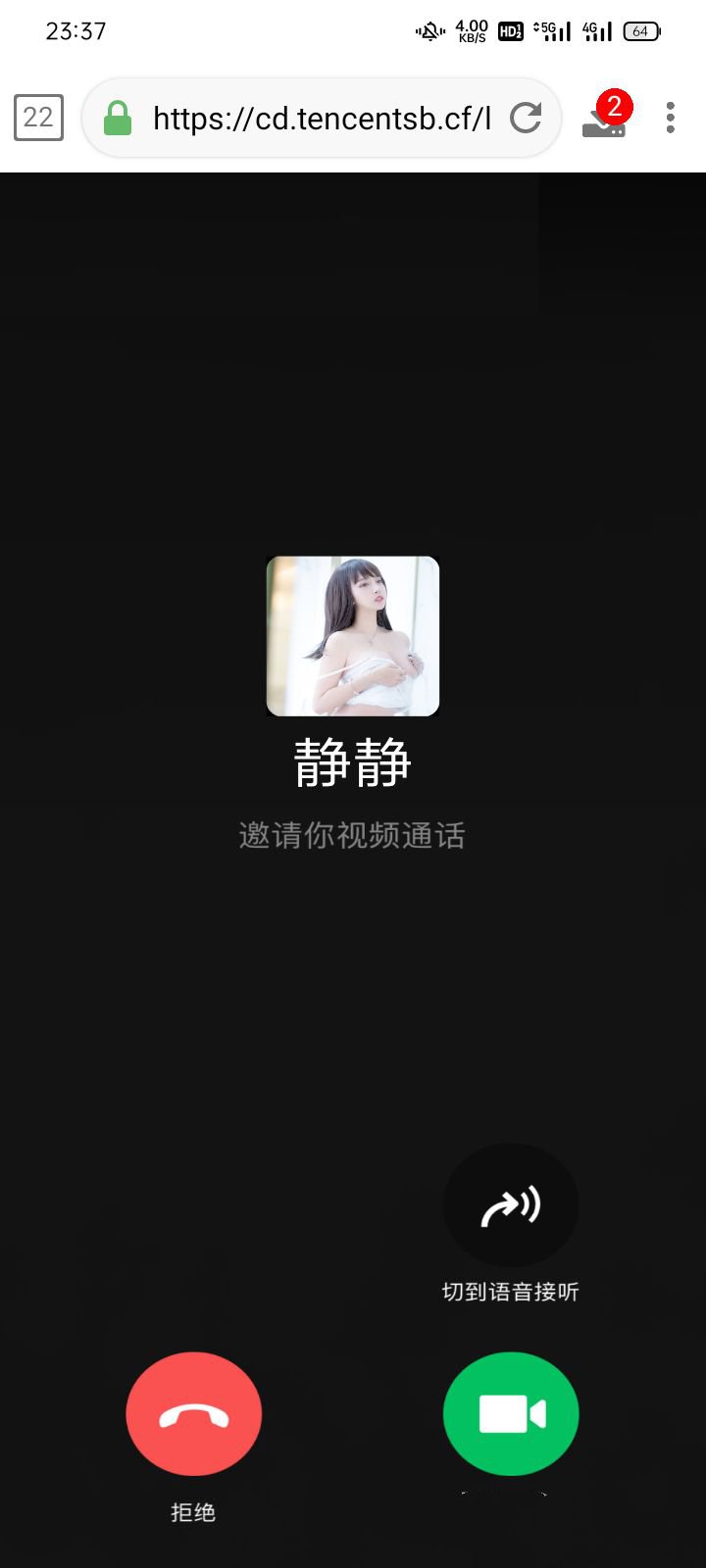
Task: Tap the green video camera accept icon
Action: point(510,1414)
